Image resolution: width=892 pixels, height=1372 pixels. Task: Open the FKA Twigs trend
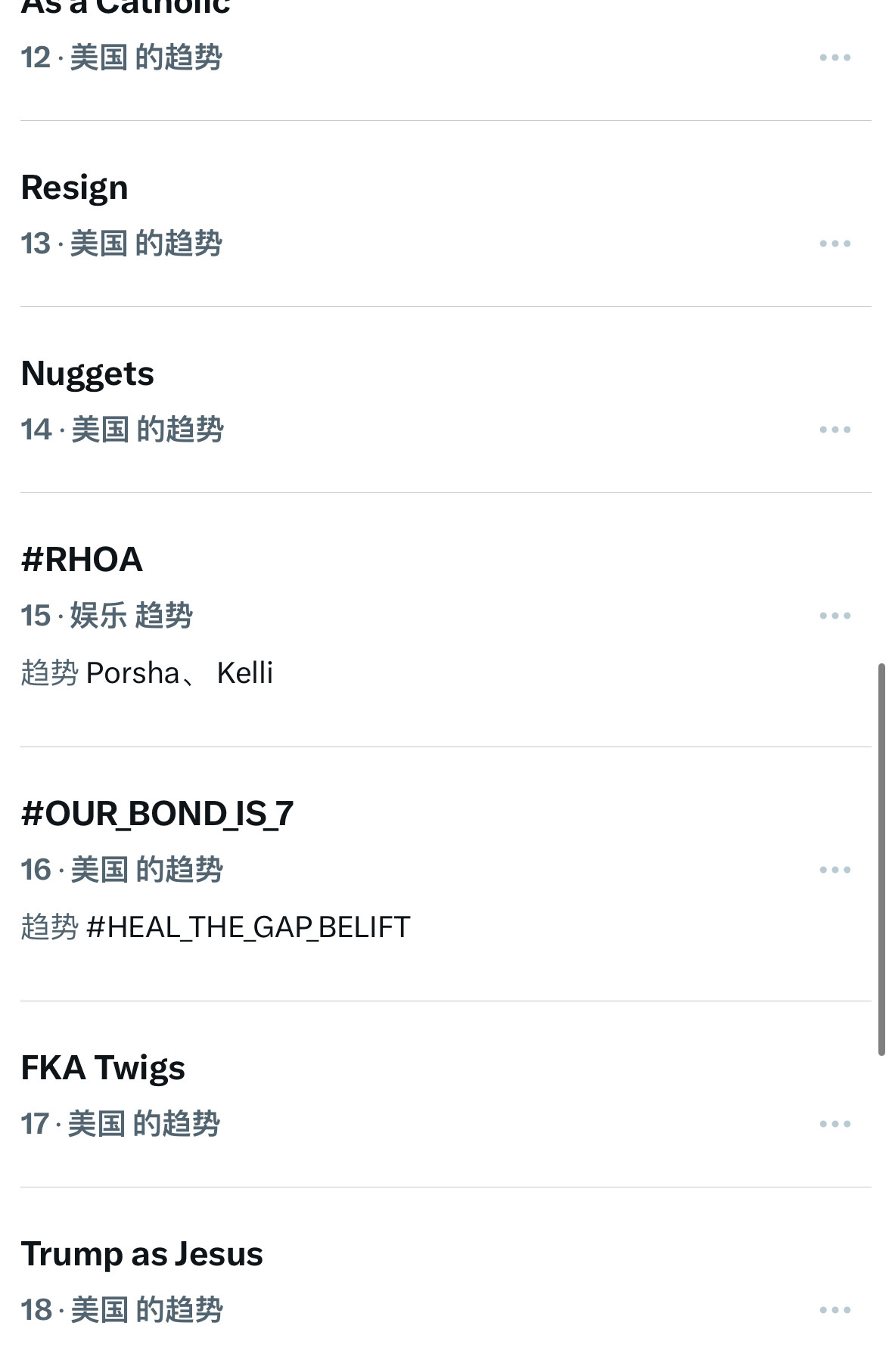point(446,1094)
